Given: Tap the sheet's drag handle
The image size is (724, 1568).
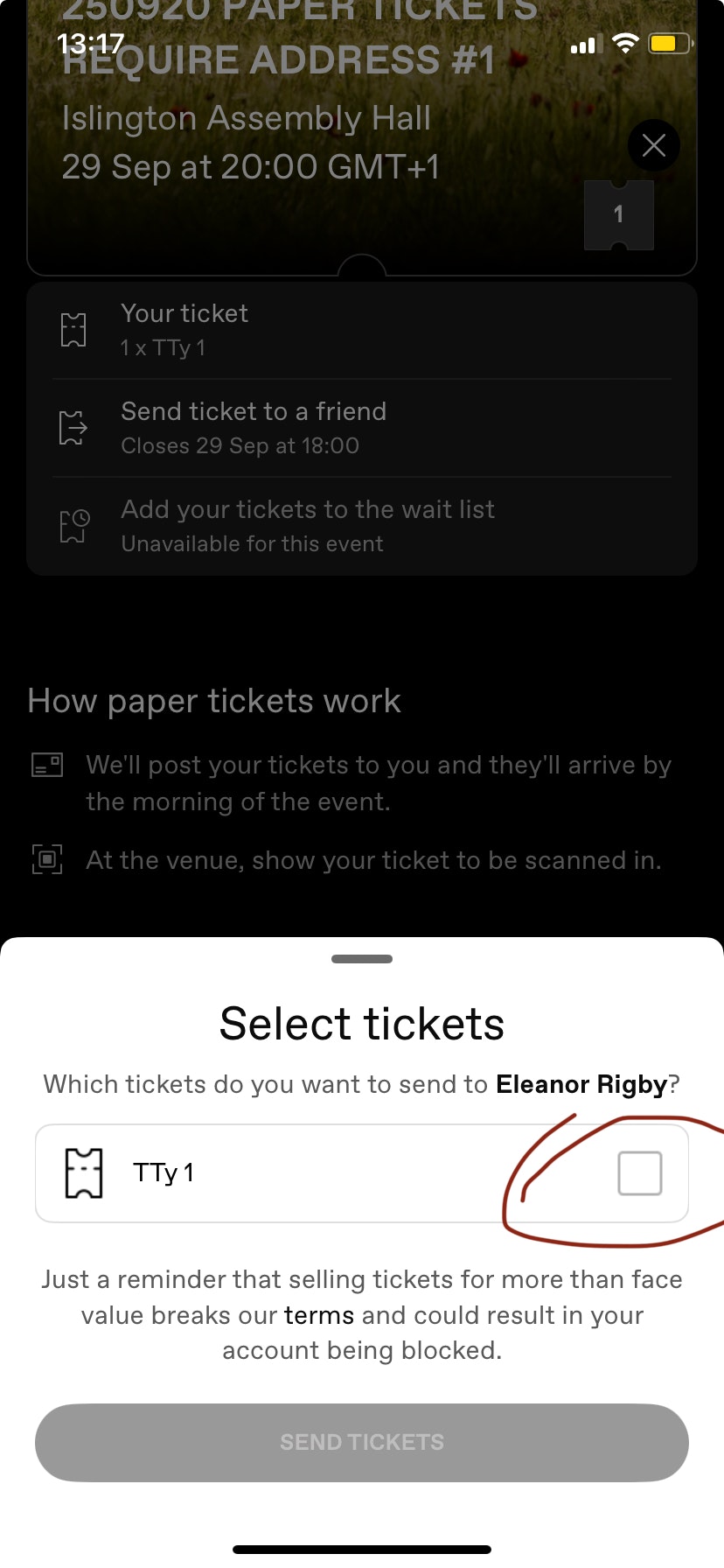Looking at the screenshot, I should click(x=362, y=959).
